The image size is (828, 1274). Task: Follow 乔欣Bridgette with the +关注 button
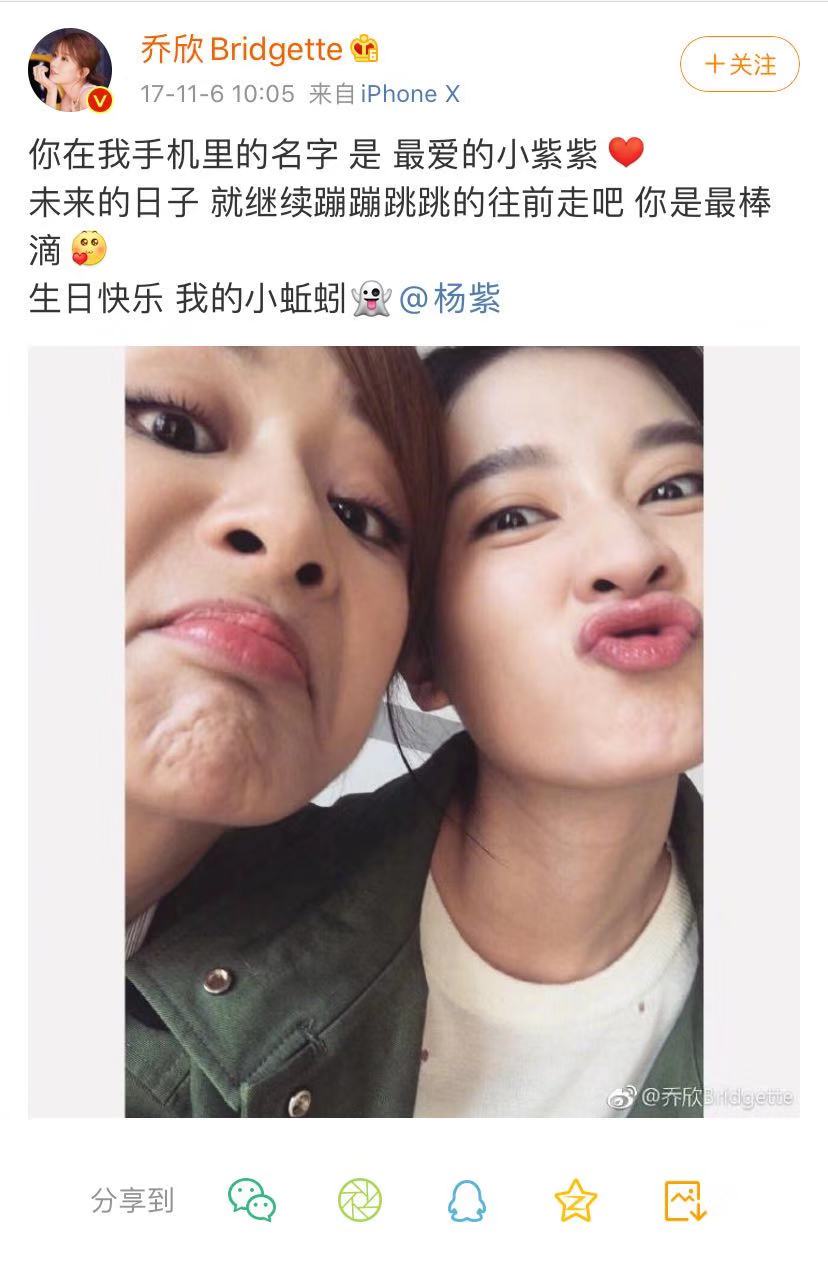coord(739,65)
